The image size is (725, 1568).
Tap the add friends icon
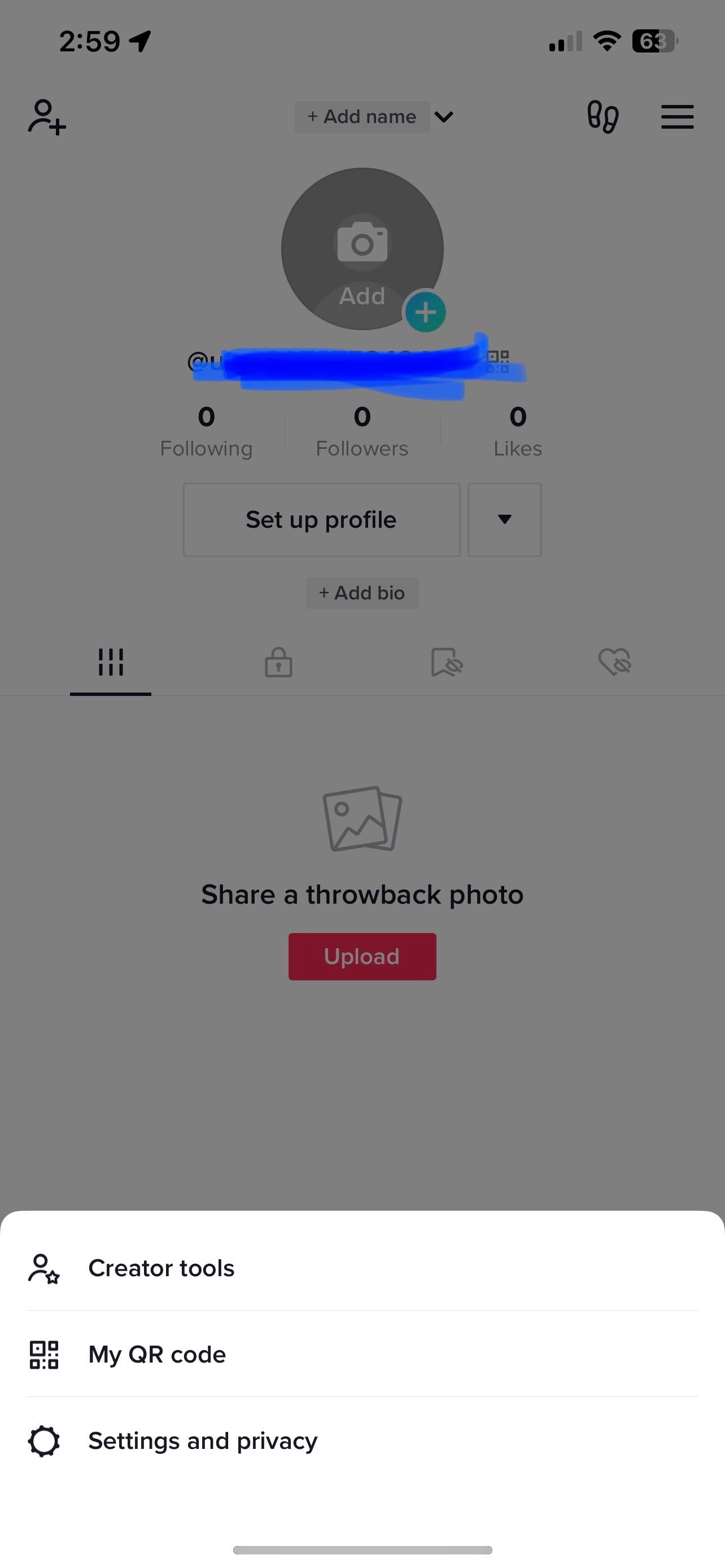click(x=47, y=116)
